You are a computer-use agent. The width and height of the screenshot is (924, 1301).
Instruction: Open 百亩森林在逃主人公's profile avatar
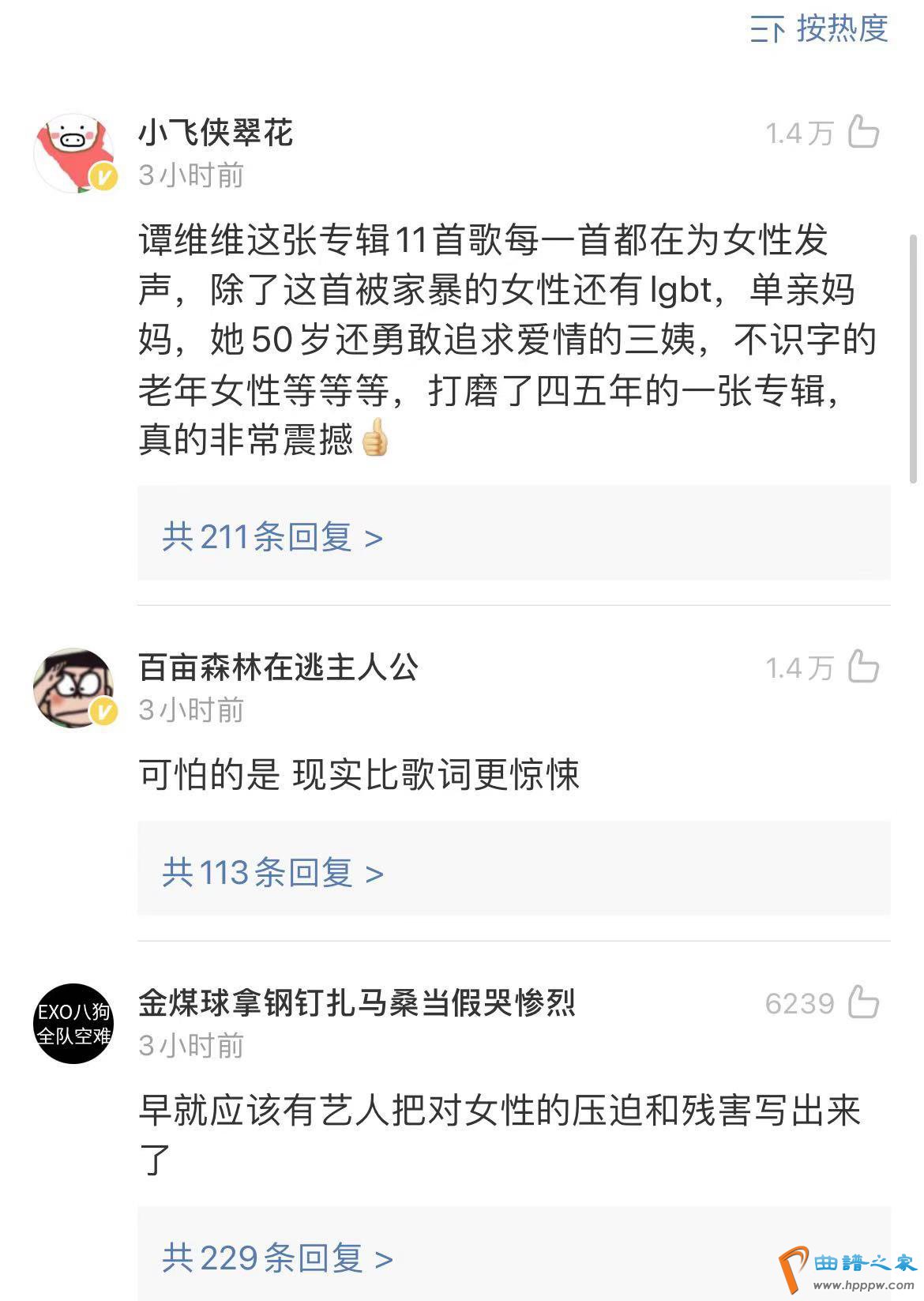[75, 688]
